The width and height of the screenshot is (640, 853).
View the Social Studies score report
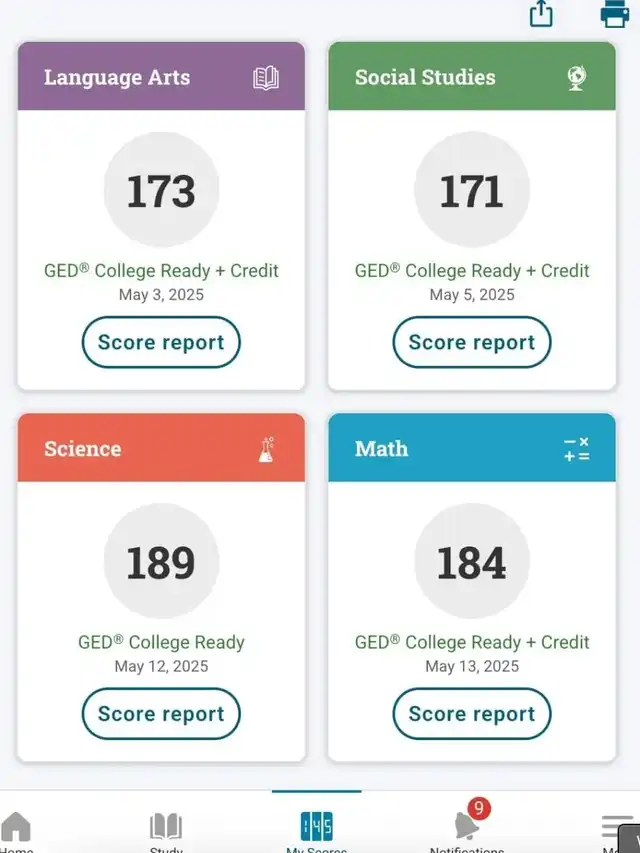click(471, 343)
